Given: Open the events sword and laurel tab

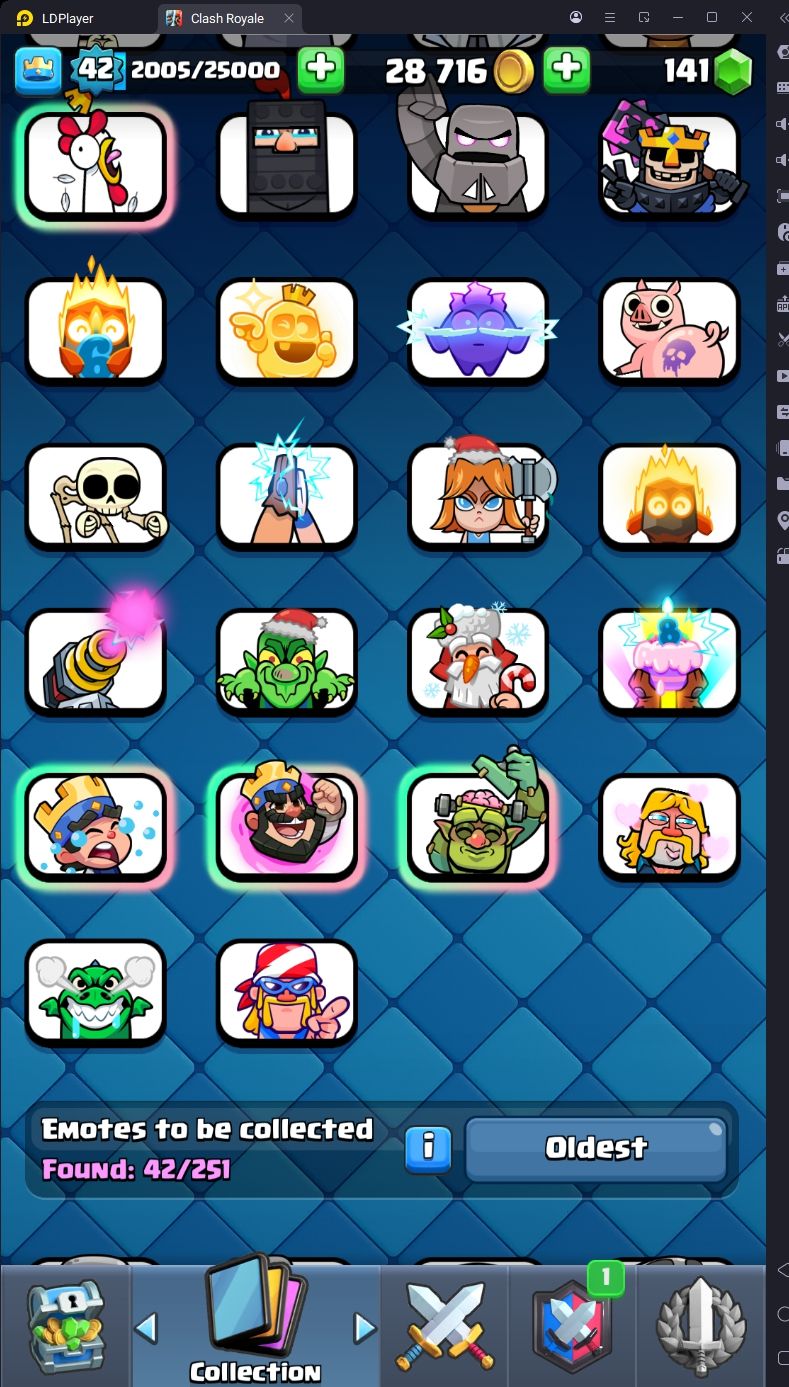Looking at the screenshot, I should (x=700, y=1325).
